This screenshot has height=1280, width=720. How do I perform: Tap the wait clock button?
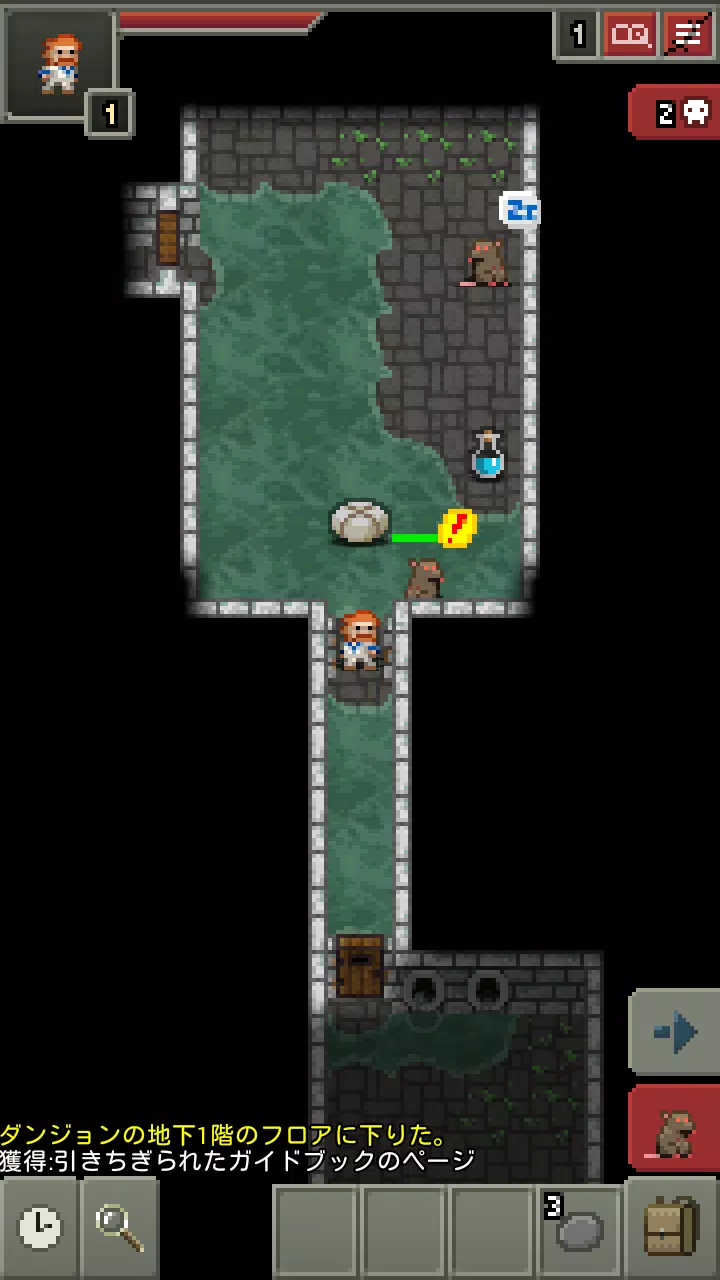(40, 1226)
